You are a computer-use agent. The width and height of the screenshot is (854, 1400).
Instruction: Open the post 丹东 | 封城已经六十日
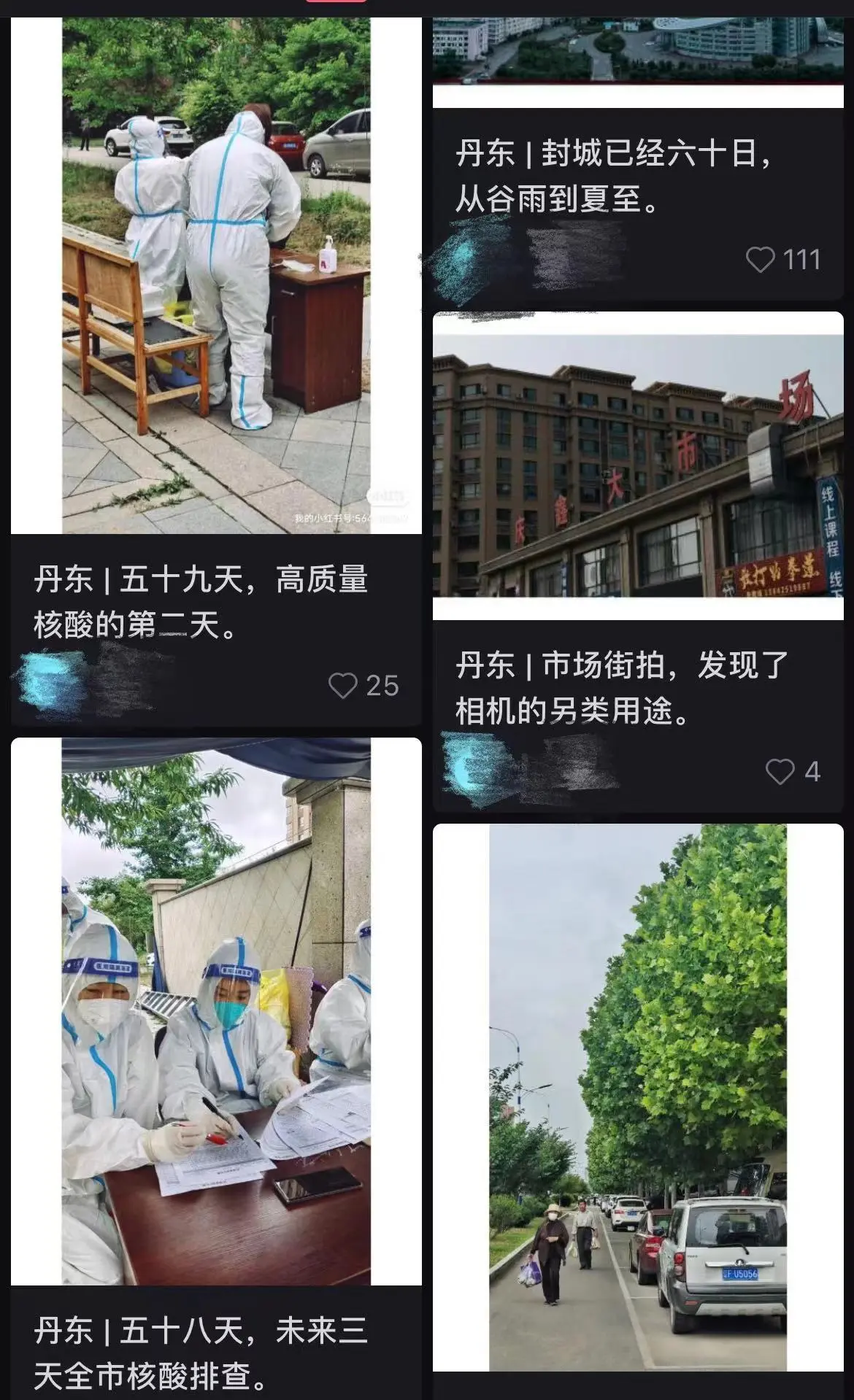613,176
